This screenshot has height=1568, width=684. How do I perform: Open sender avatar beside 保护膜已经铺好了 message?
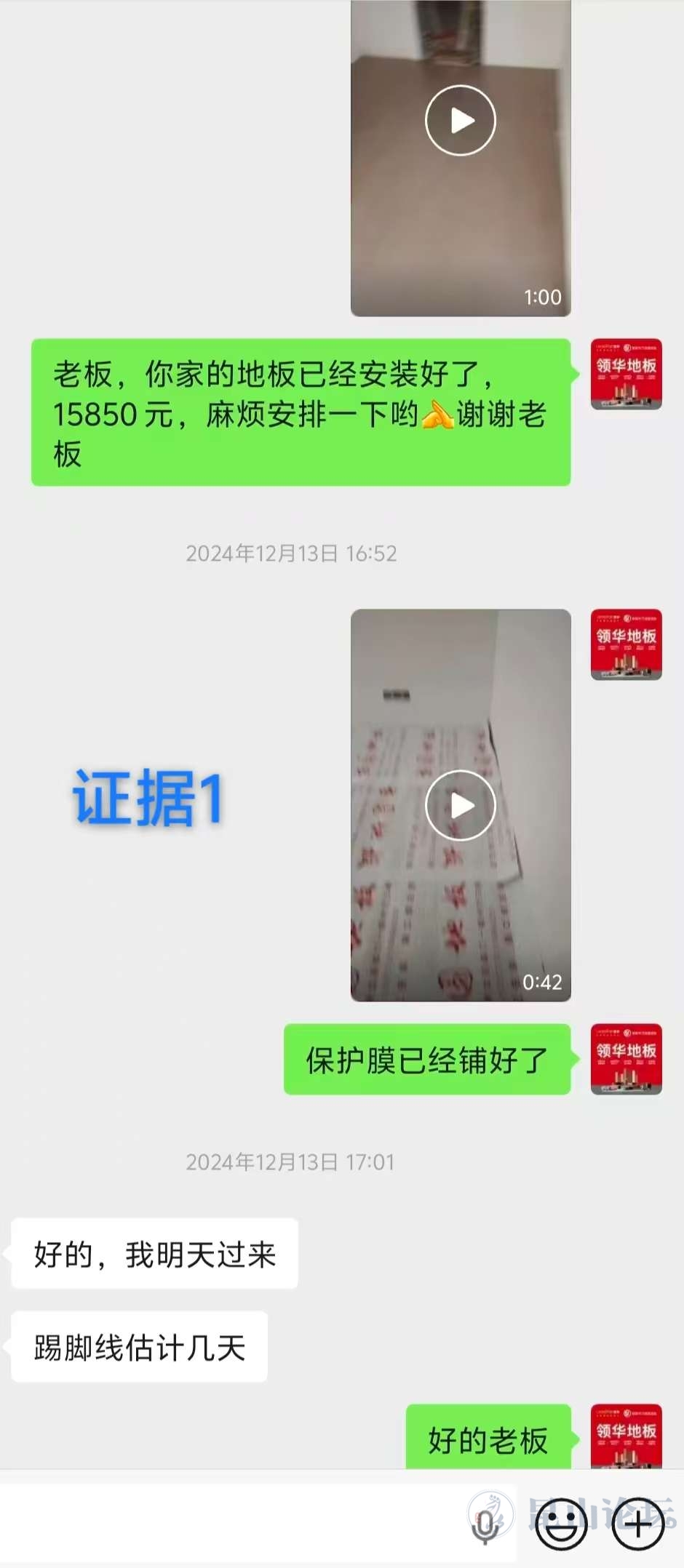tap(626, 1059)
